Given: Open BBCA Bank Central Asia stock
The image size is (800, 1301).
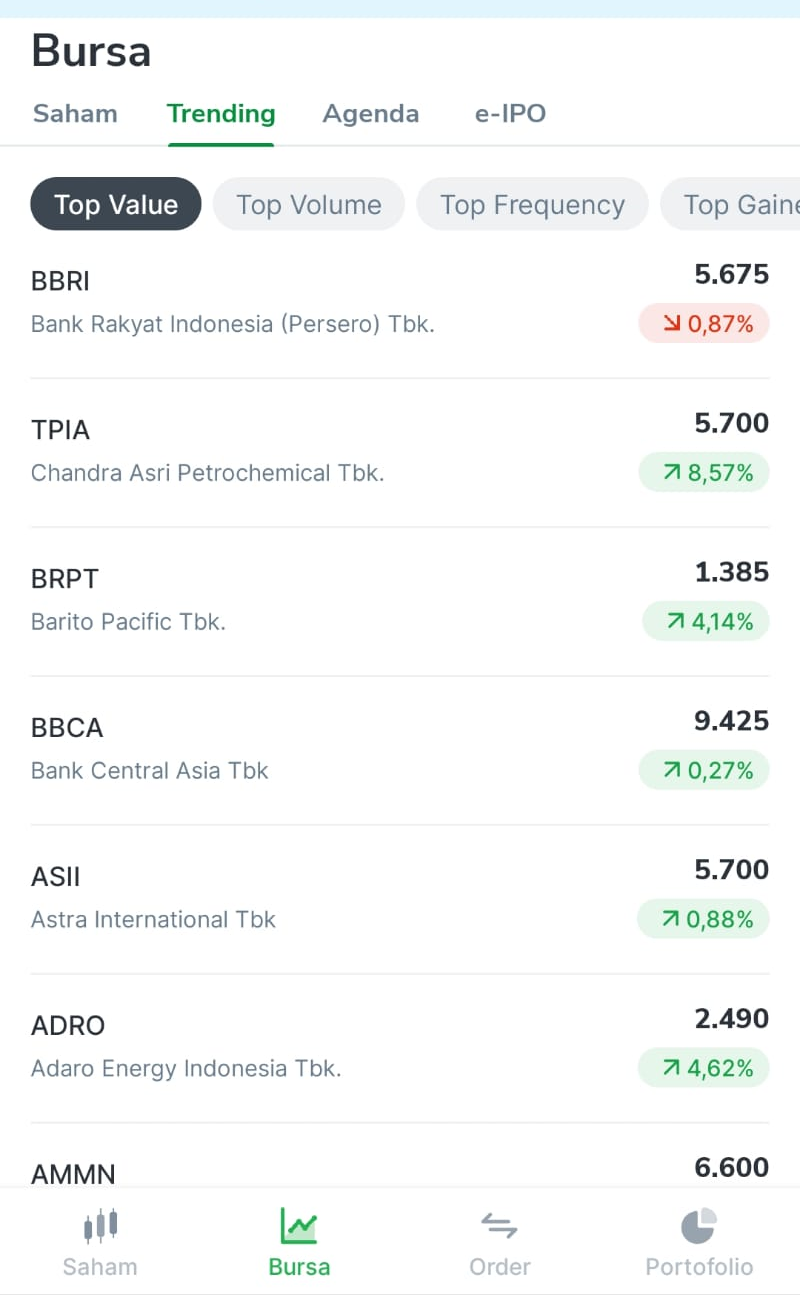Looking at the screenshot, I should (x=400, y=750).
